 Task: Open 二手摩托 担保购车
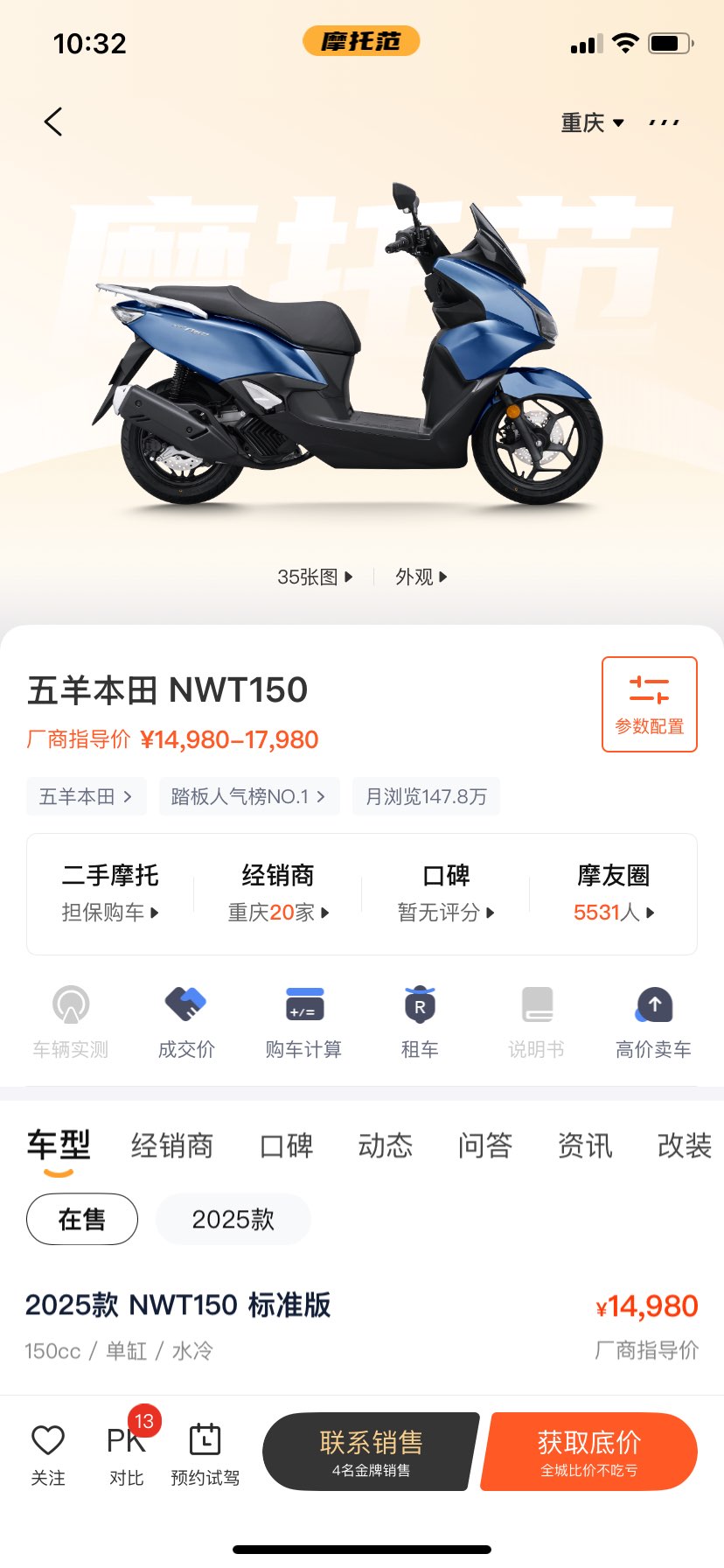(x=110, y=893)
